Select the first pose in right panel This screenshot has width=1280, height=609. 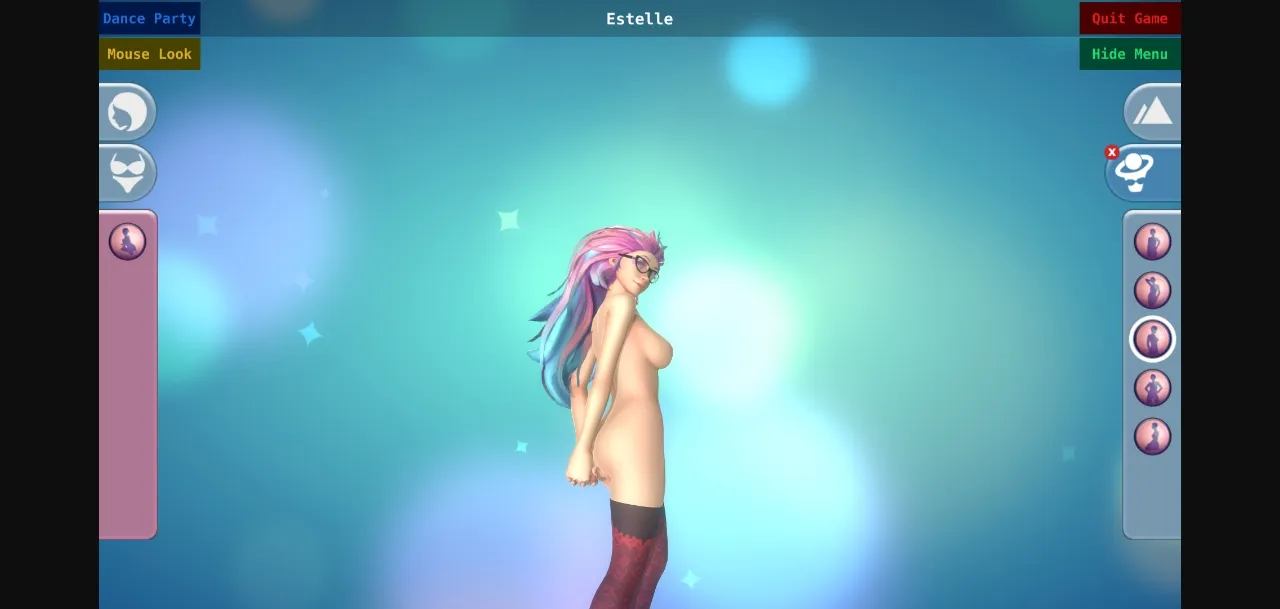[x=1152, y=241]
